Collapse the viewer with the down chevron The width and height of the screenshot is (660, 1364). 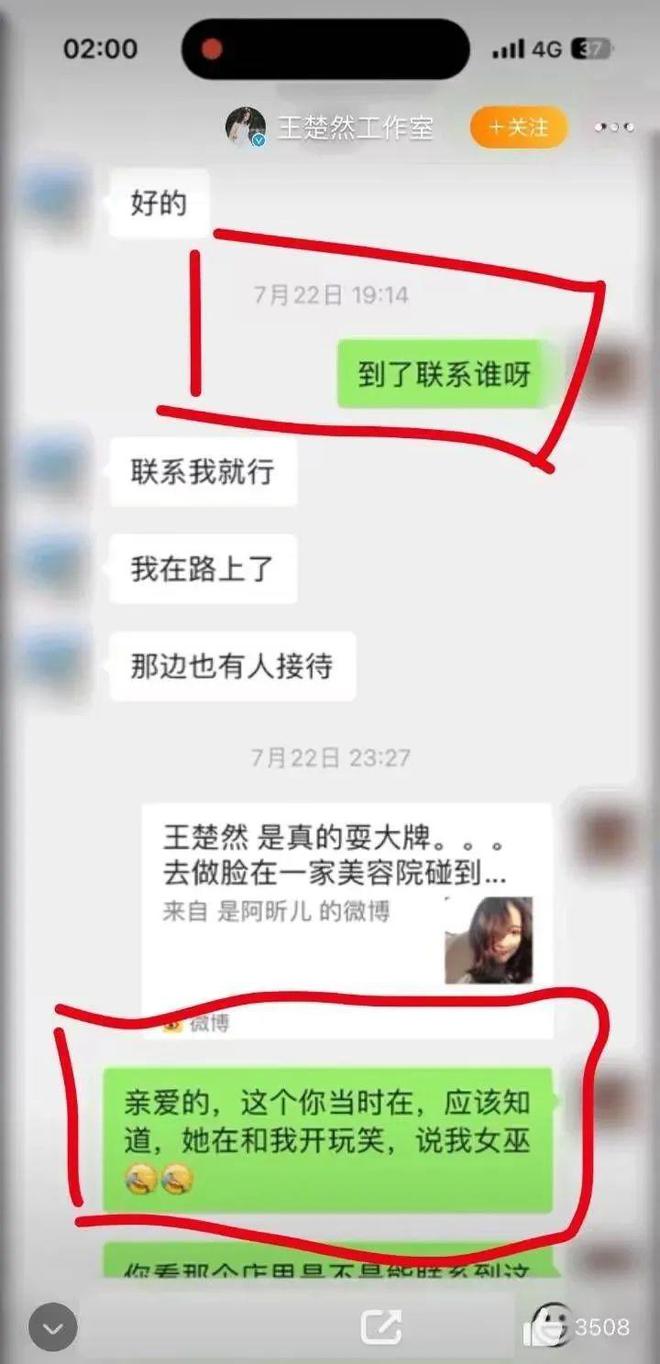pos(52,1328)
